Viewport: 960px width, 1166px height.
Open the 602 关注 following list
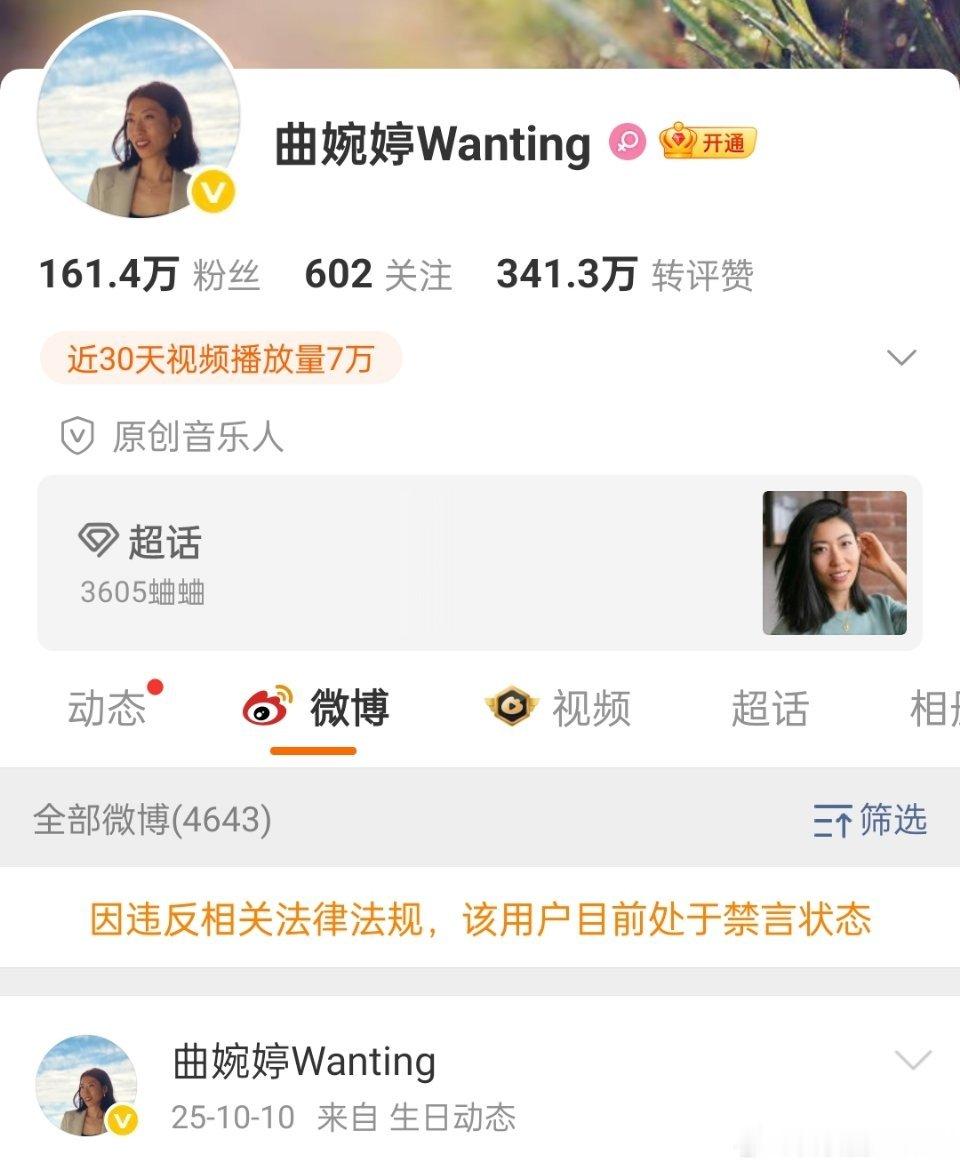click(378, 273)
